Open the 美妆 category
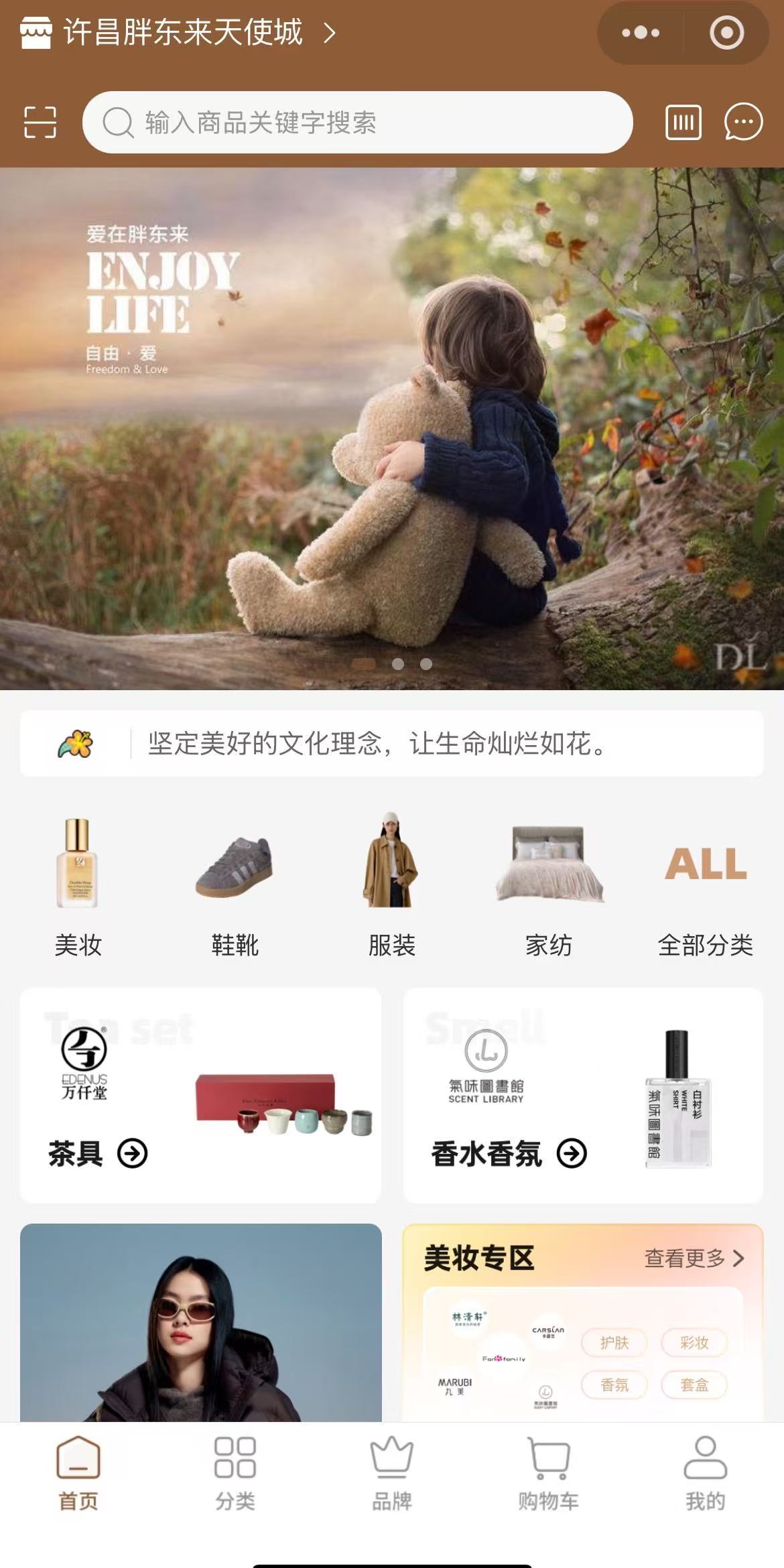Image resolution: width=784 pixels, height=1568 pixels. tap(78, 885)
